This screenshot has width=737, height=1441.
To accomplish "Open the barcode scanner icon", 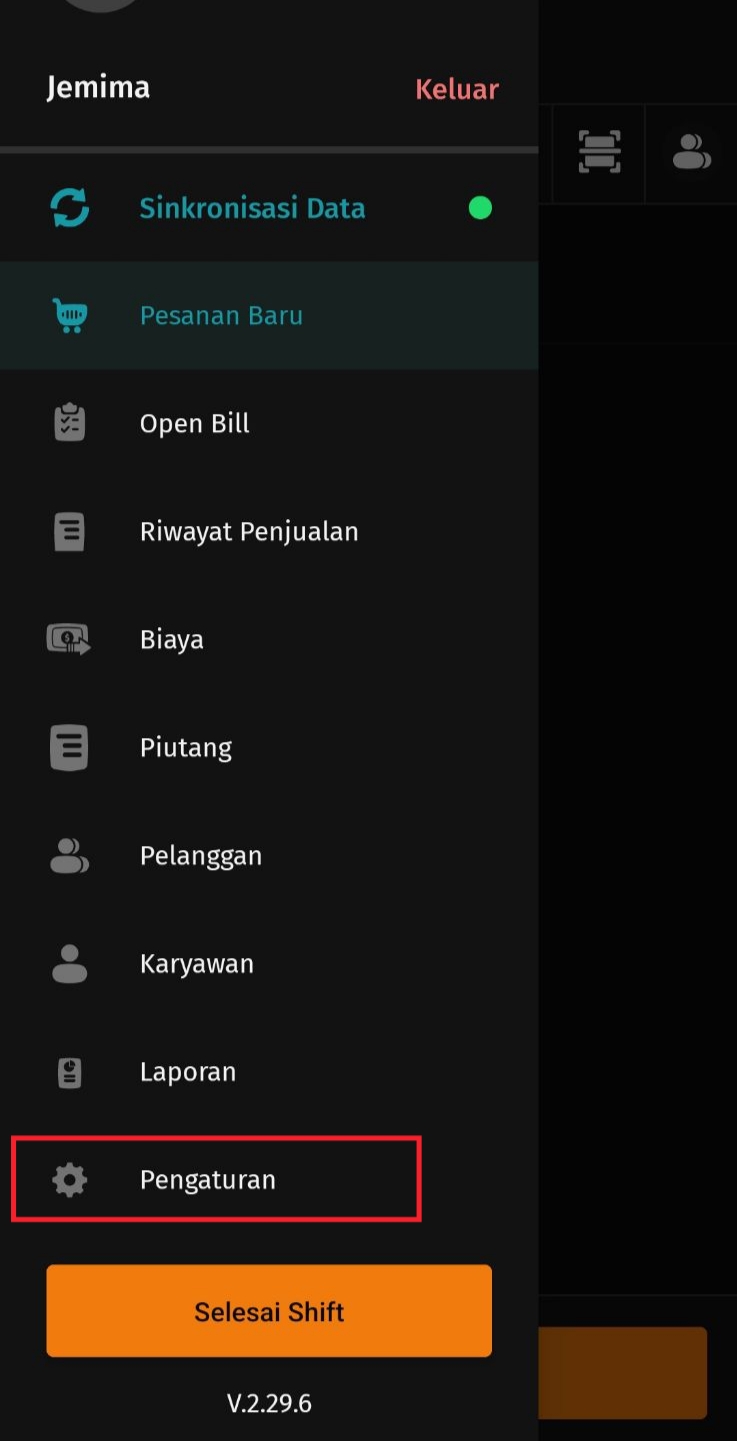I will (x=600, y=152).
